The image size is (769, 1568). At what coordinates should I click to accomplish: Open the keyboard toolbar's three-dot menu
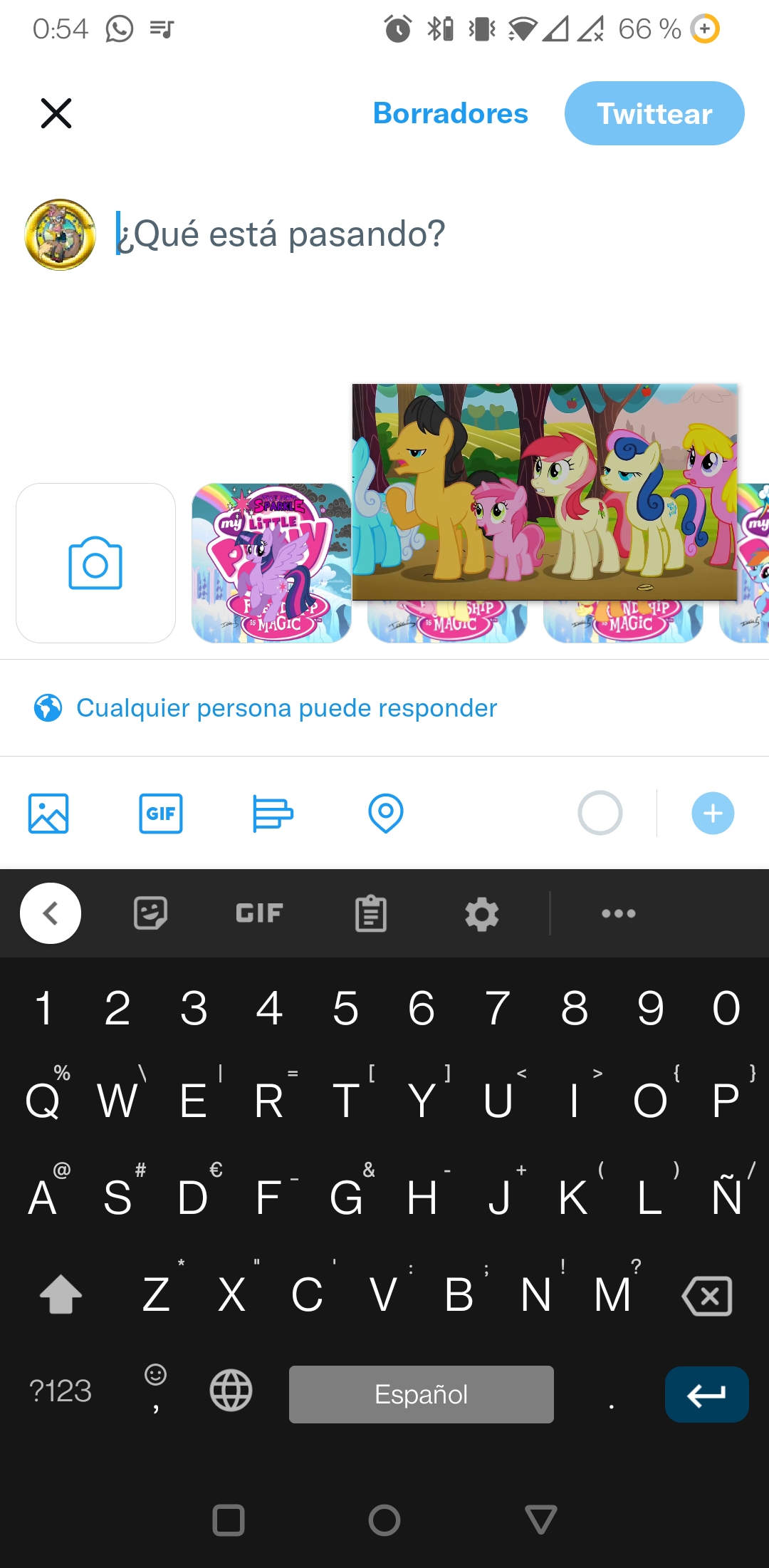[619, 913]
